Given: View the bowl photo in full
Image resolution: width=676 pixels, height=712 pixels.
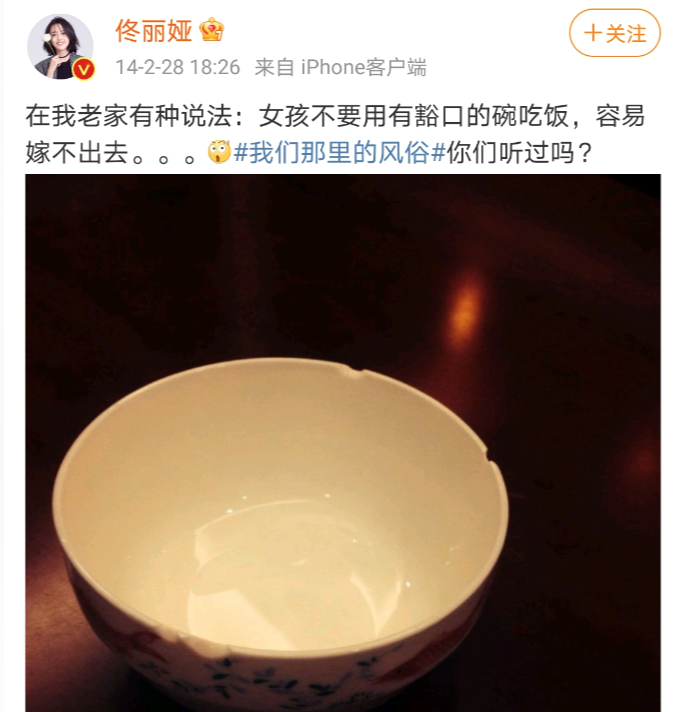Looking at the screenshot, I should tap(343, 440).
